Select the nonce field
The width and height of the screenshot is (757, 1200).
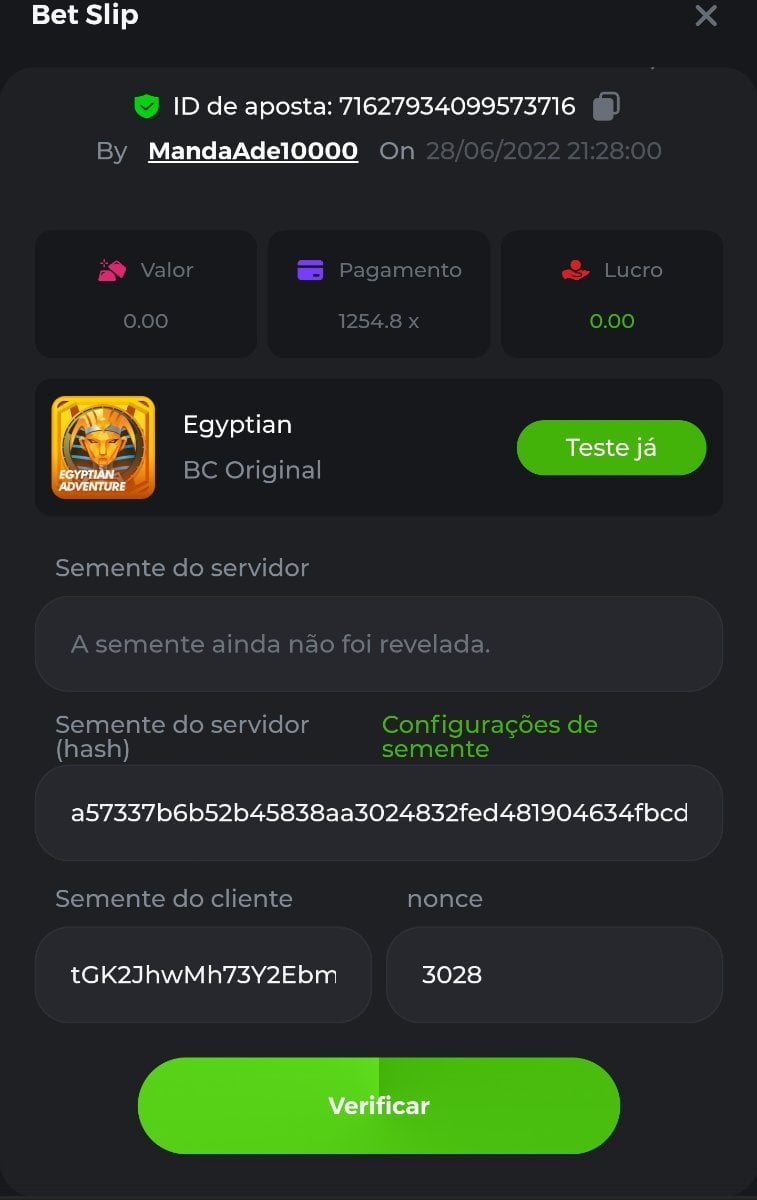pos(554,974)
